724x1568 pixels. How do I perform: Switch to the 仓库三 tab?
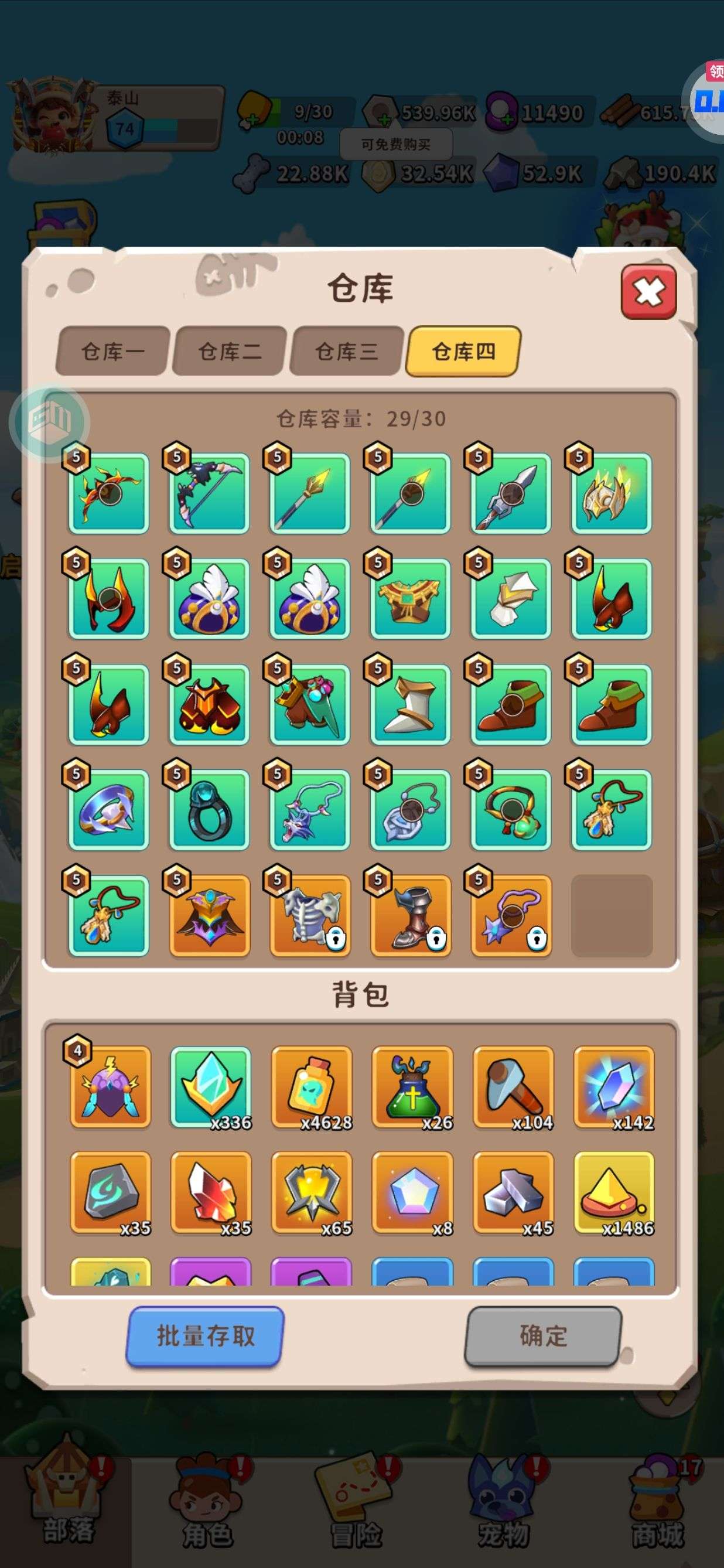(347, 351)
